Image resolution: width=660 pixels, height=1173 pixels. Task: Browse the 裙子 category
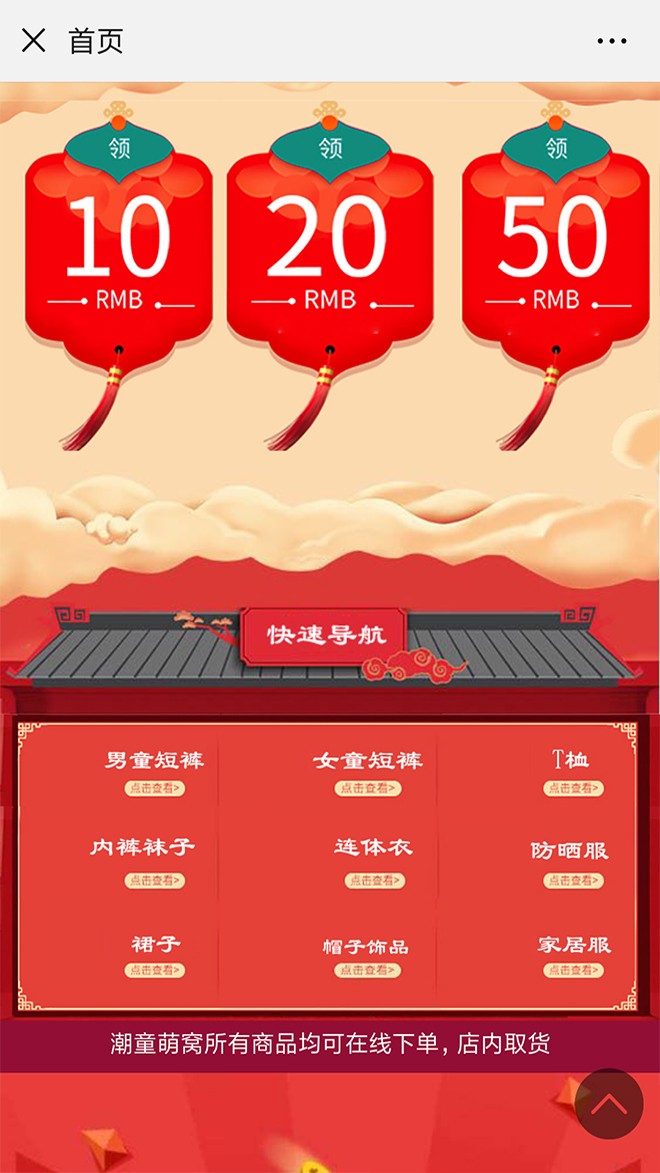(155, 970)
